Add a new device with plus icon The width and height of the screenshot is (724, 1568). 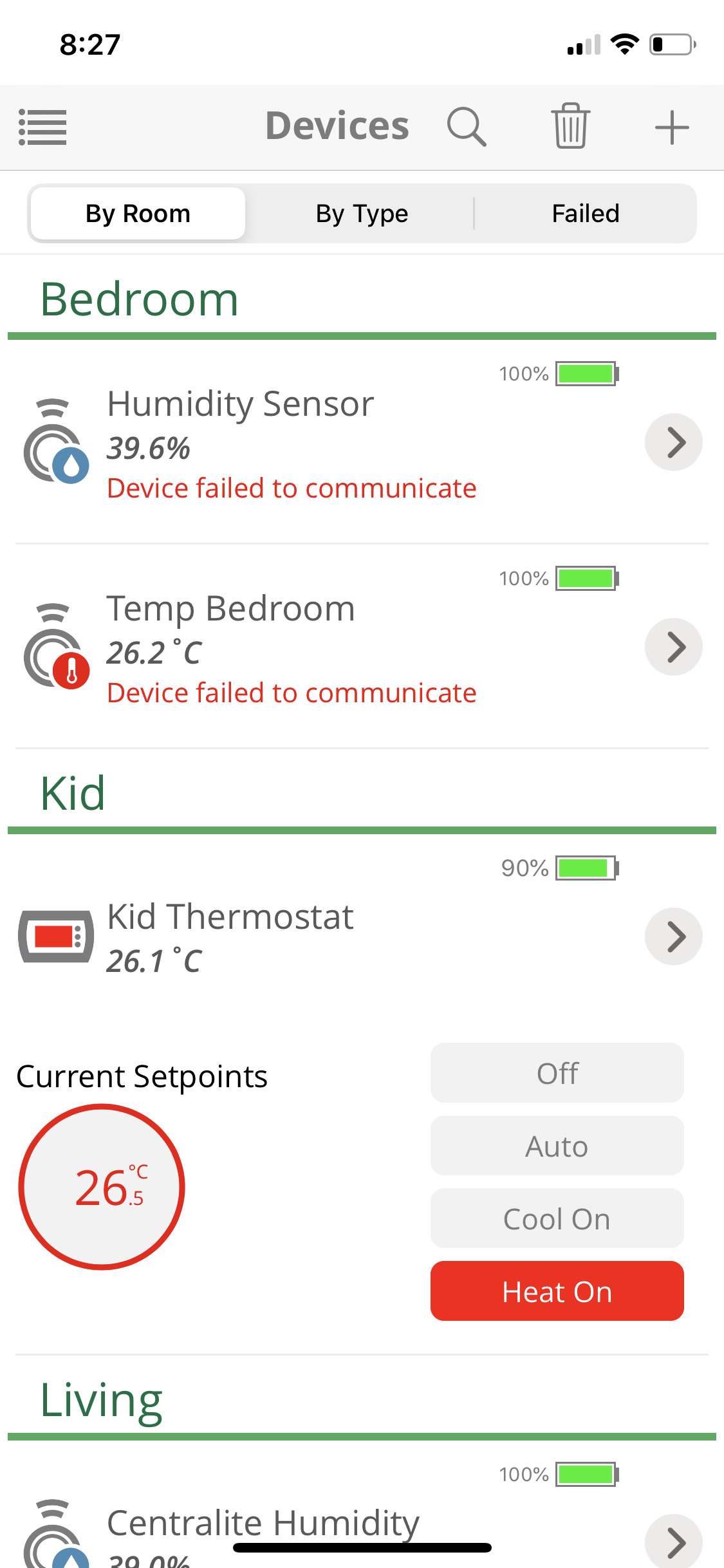point(672,127)
